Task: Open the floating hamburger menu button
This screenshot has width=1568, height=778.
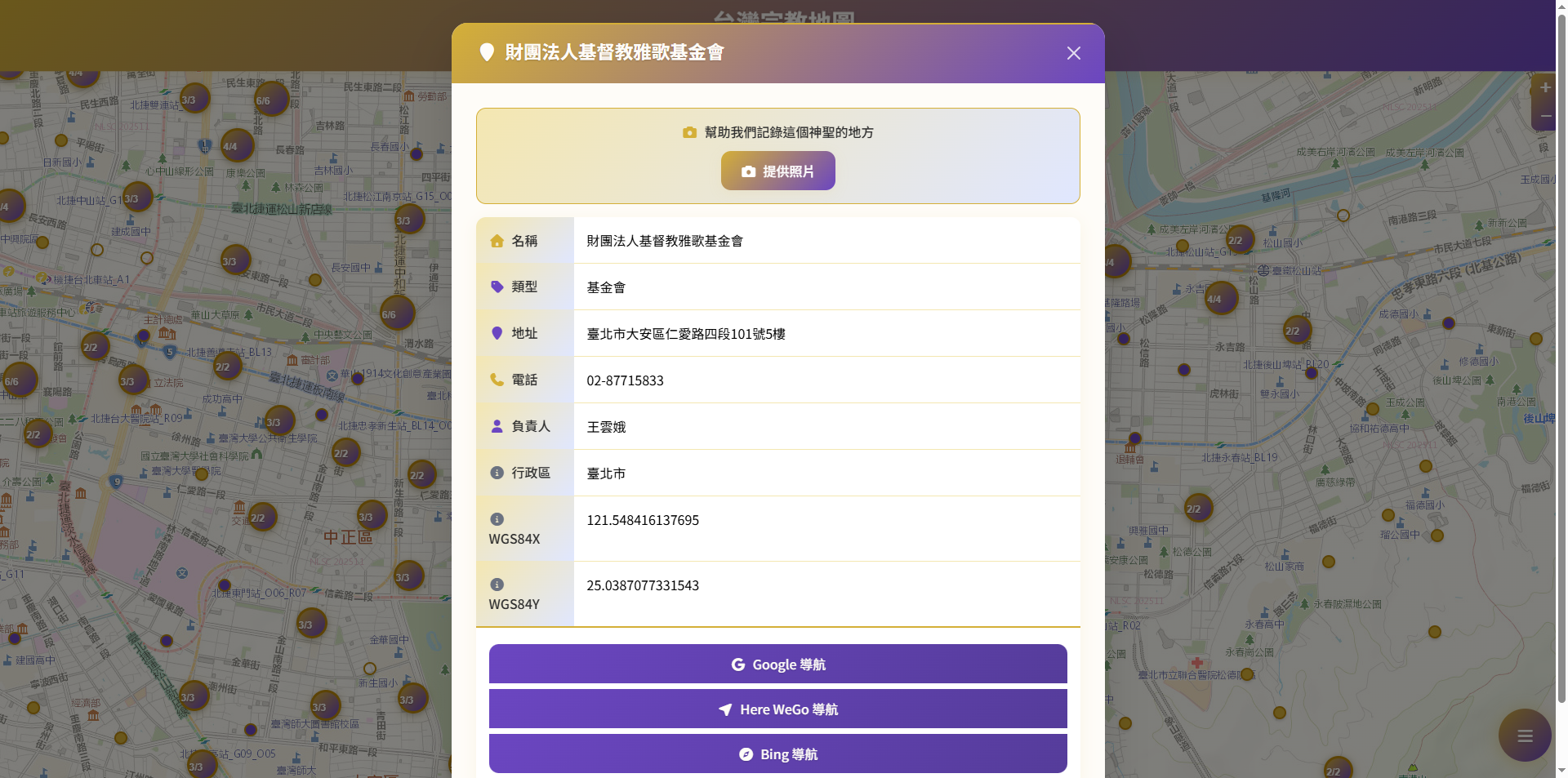Action: (x=1524, y=736)
